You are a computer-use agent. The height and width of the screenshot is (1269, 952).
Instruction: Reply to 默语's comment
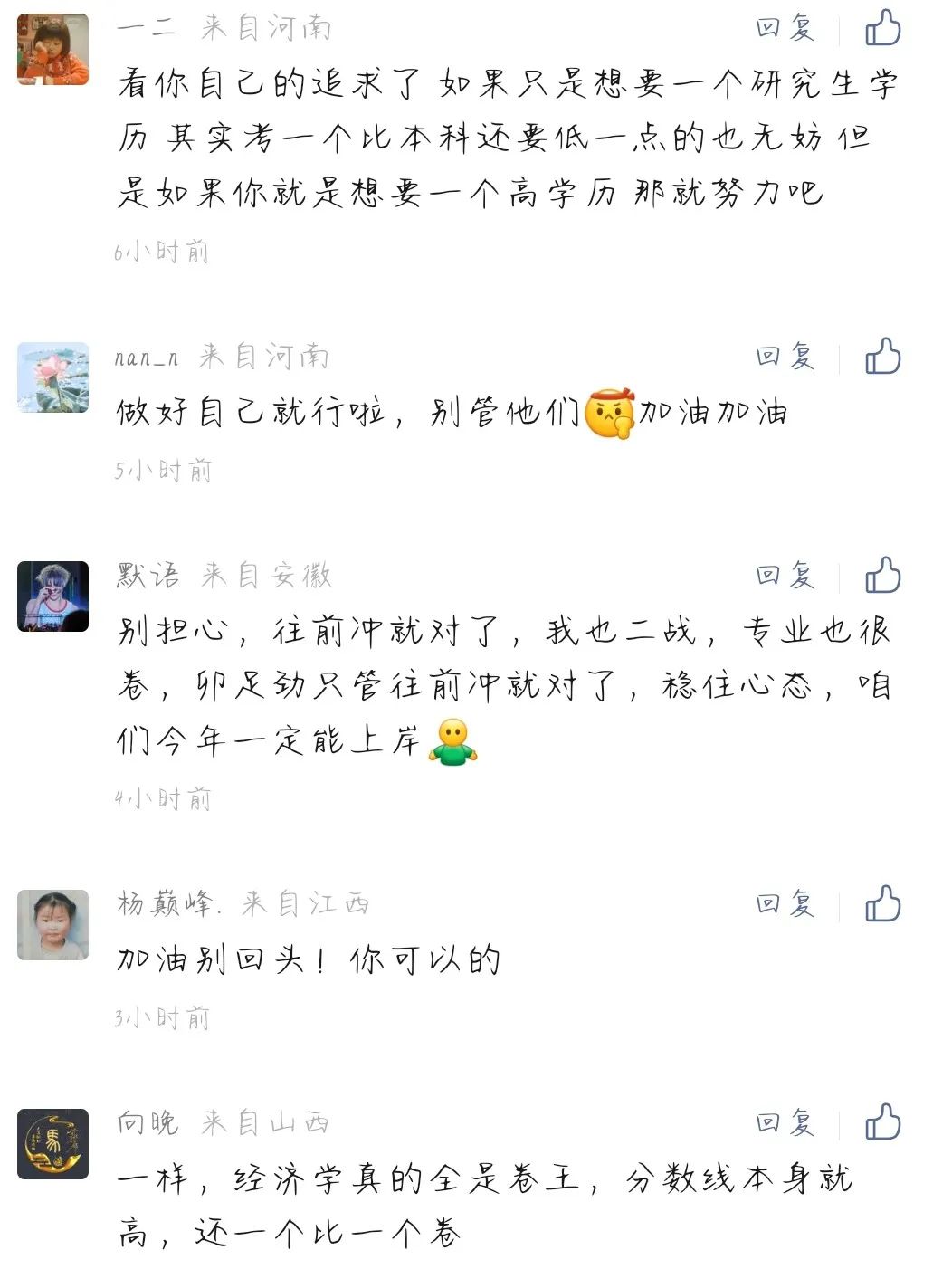785,576
